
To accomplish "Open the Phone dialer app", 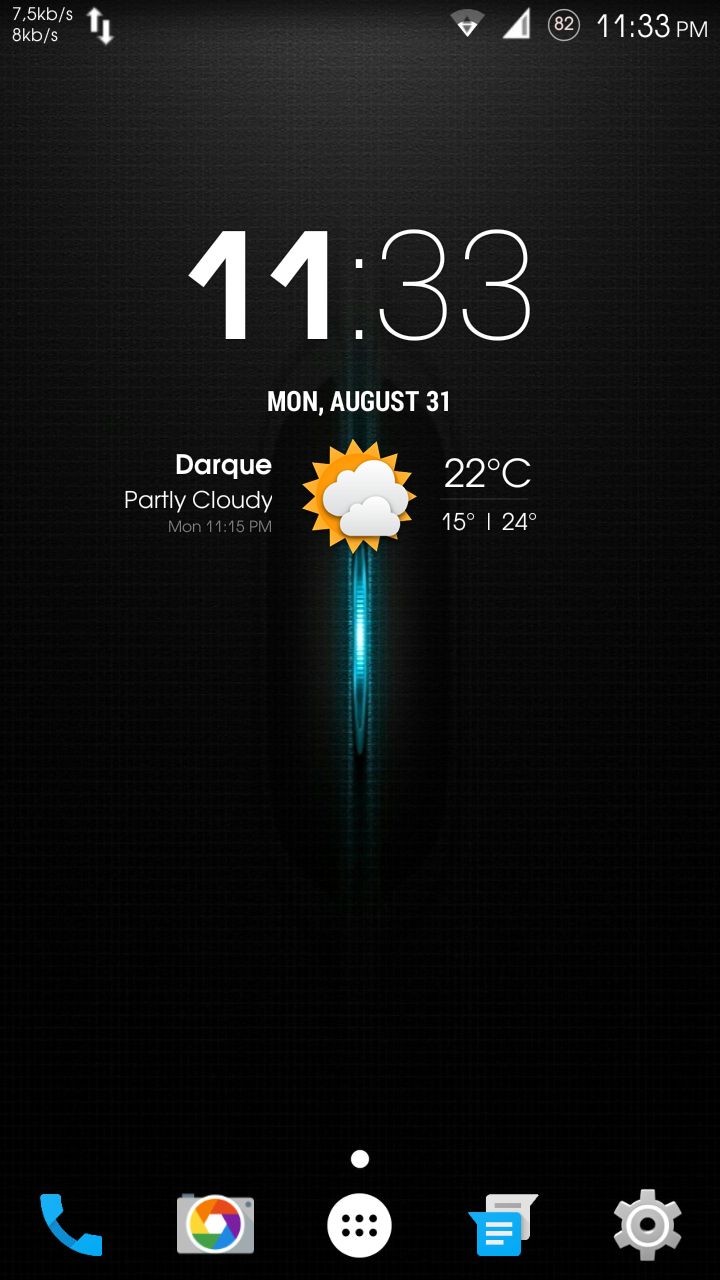I will (71, 1224).
